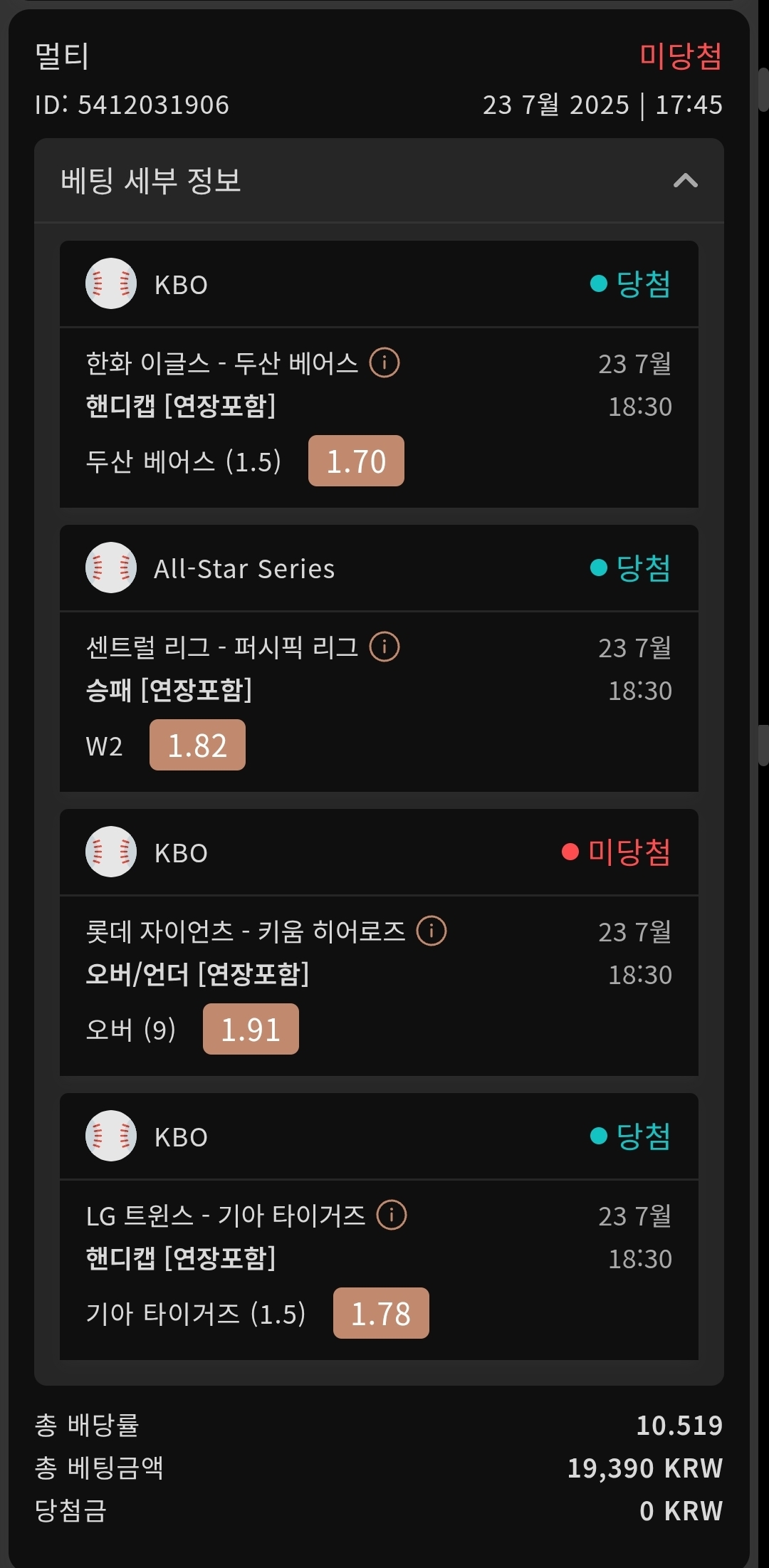Open info icon for 한화 이글스 - 두산 베어스
The image size is (769, 1568).
384,362
